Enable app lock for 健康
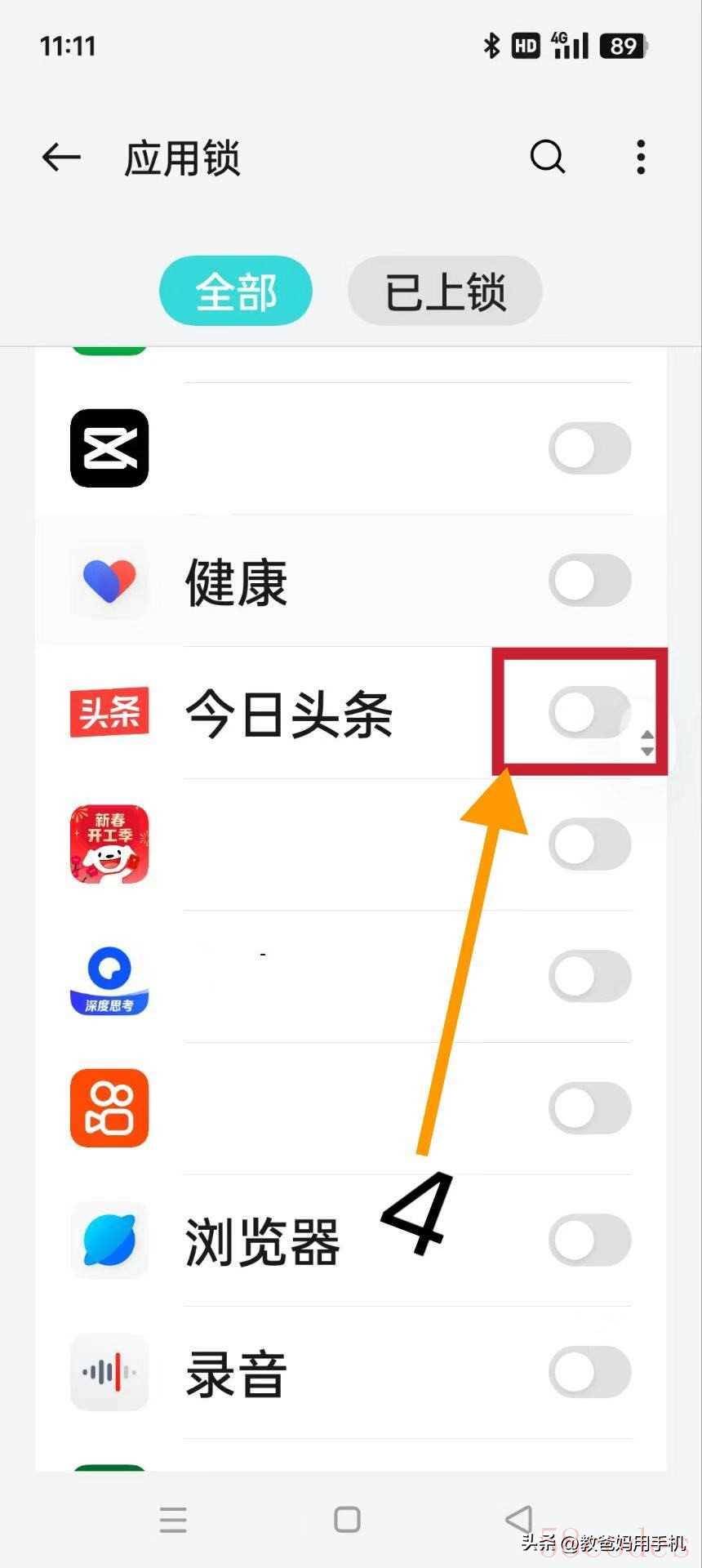This screenshot has height=1568, width=702. [589, 581]
